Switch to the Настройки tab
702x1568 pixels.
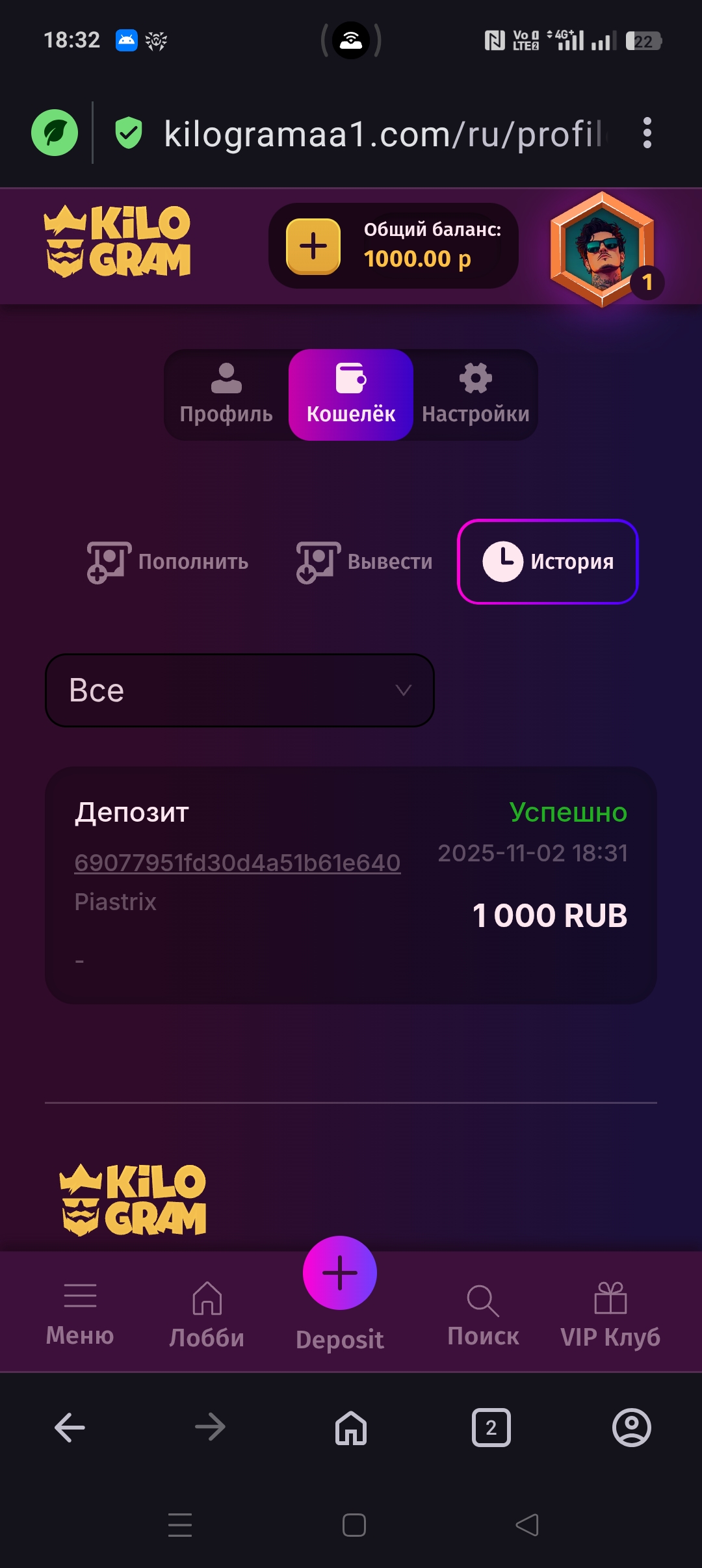[475, 395]
